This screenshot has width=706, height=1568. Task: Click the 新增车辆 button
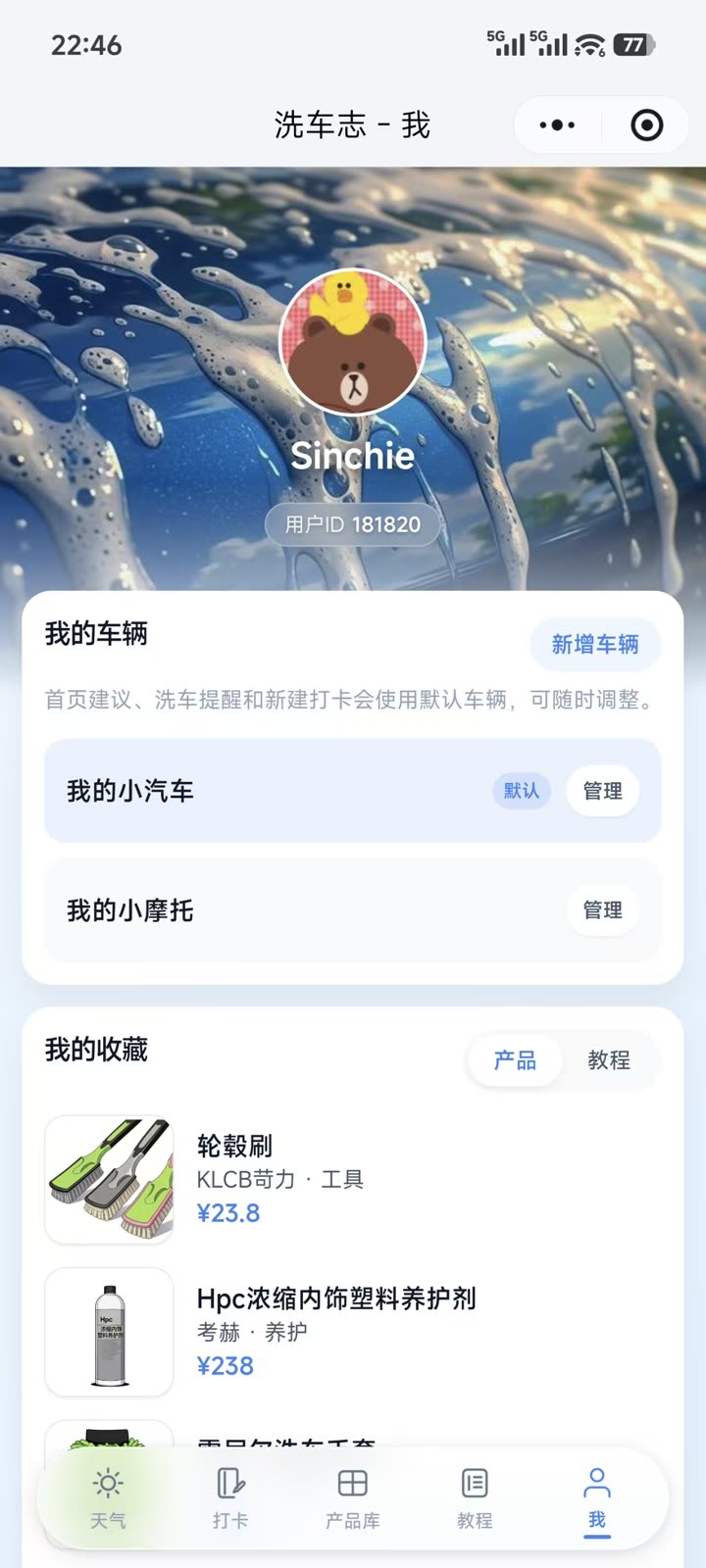point(595,645)
